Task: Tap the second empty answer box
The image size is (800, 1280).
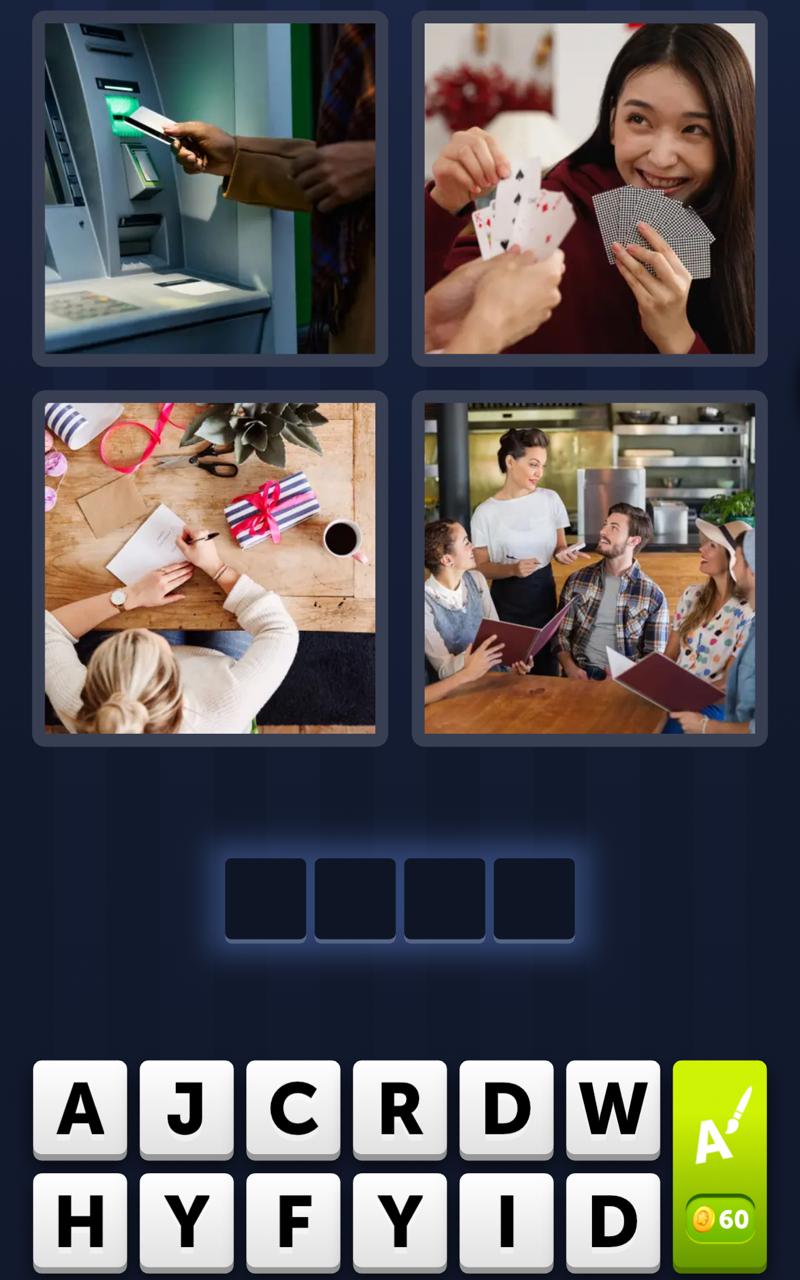Action: (356, 897)
